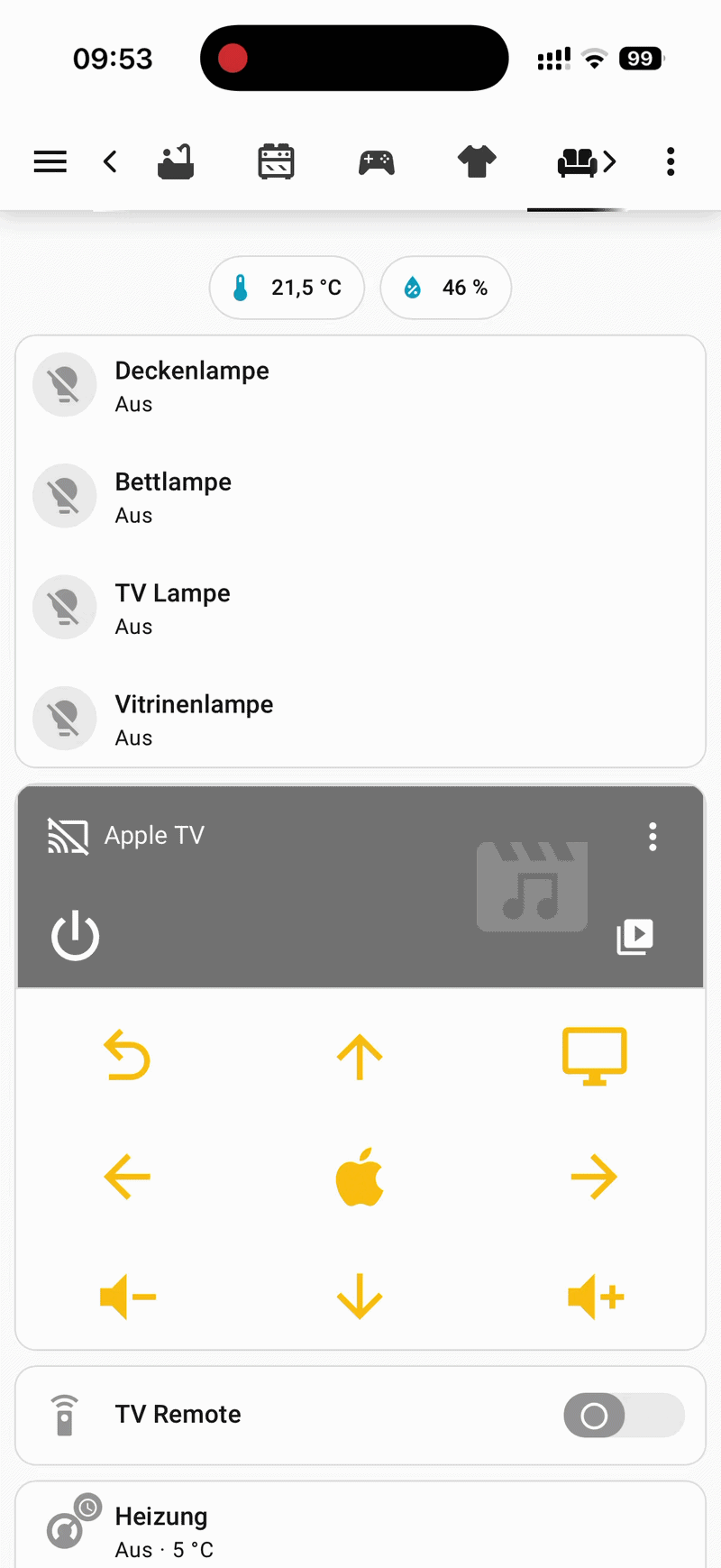Switch to the bathroom tab
The width and height of the screenshot is (721, 1568).
[x=176, y=162]
